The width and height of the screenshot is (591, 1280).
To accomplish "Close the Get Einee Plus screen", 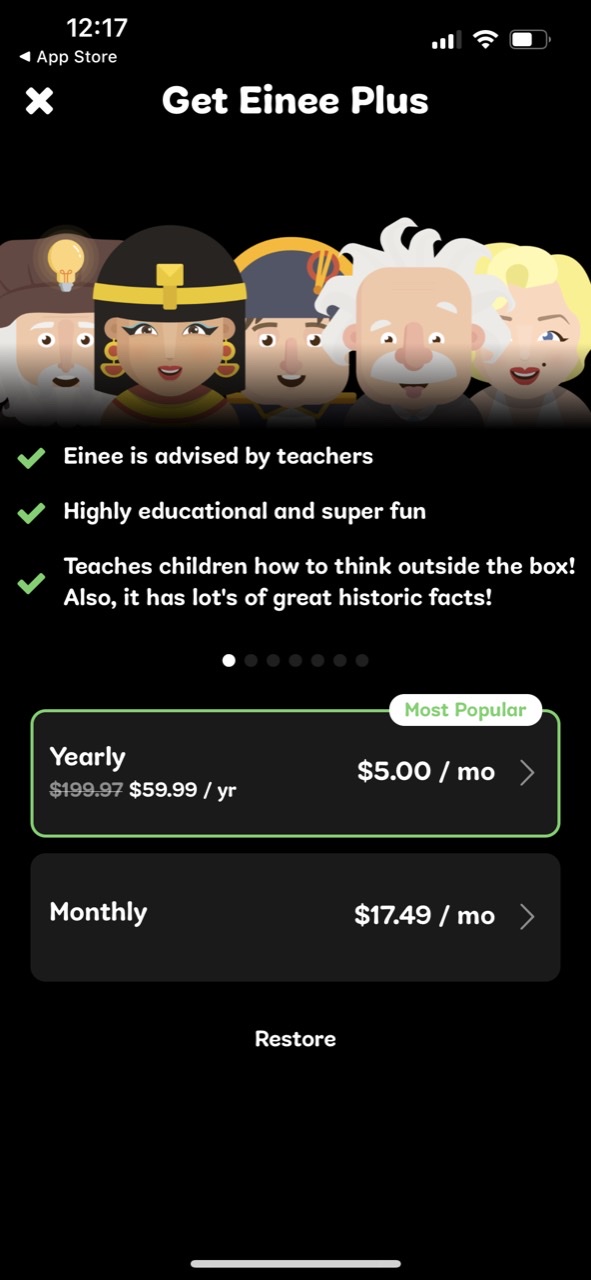I will 39,101.
